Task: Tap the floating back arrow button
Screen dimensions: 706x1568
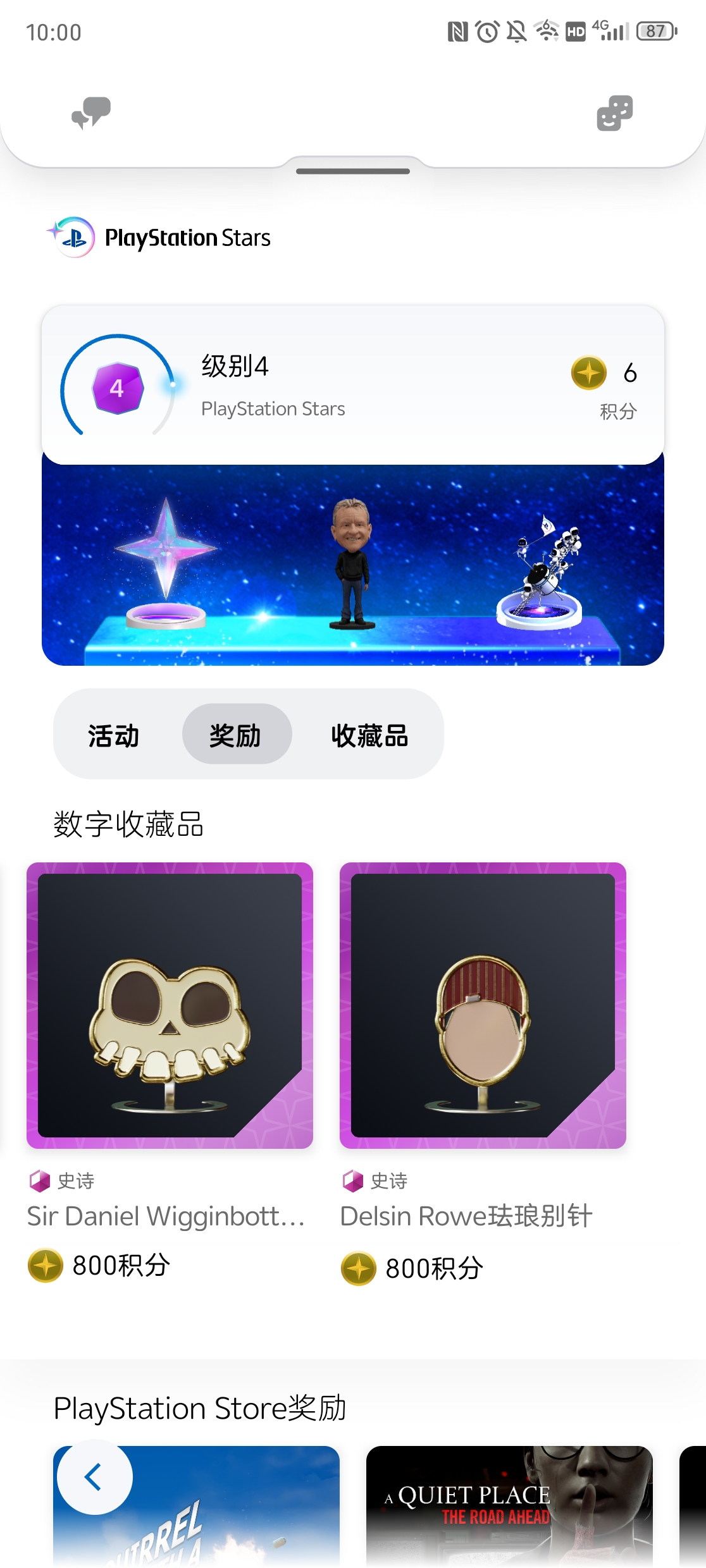Action: click(94, 1477)
